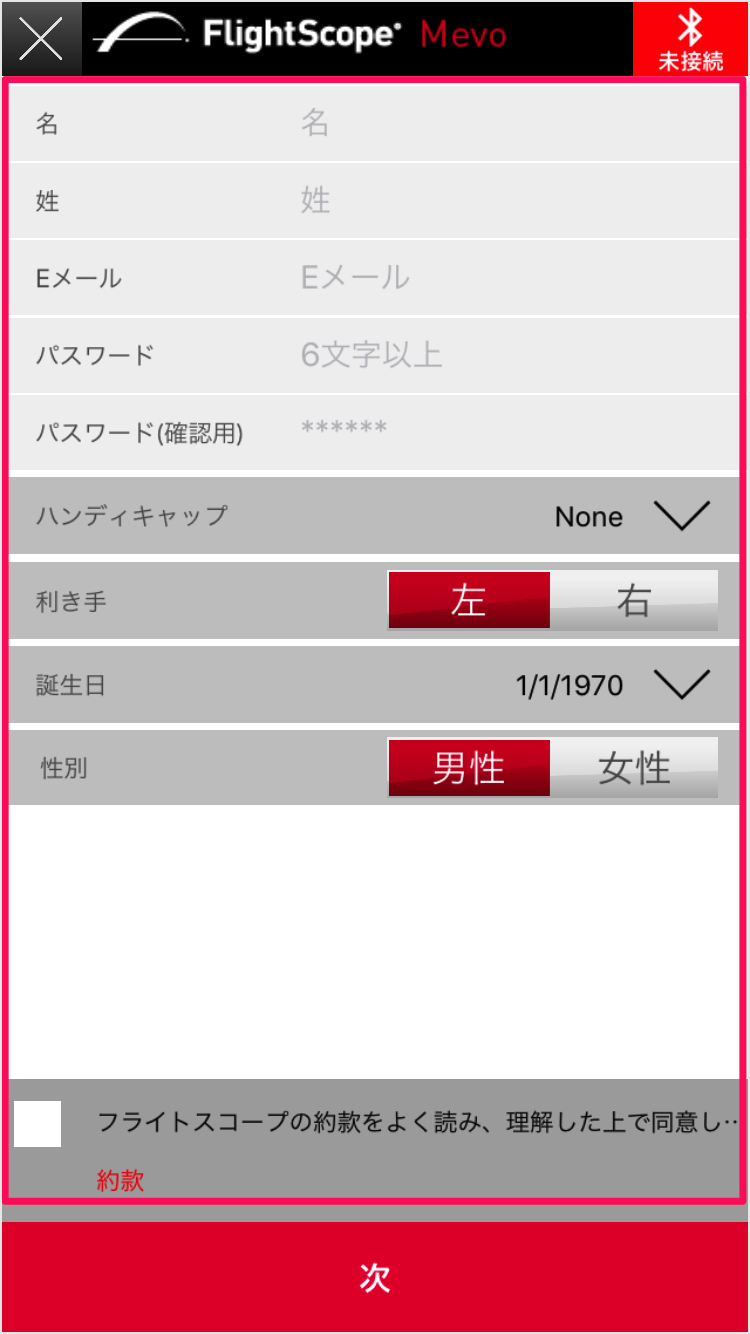This screenshot has width=750, height=1334.
Task: Select 女性 as gender
Action: pos(634,768)
